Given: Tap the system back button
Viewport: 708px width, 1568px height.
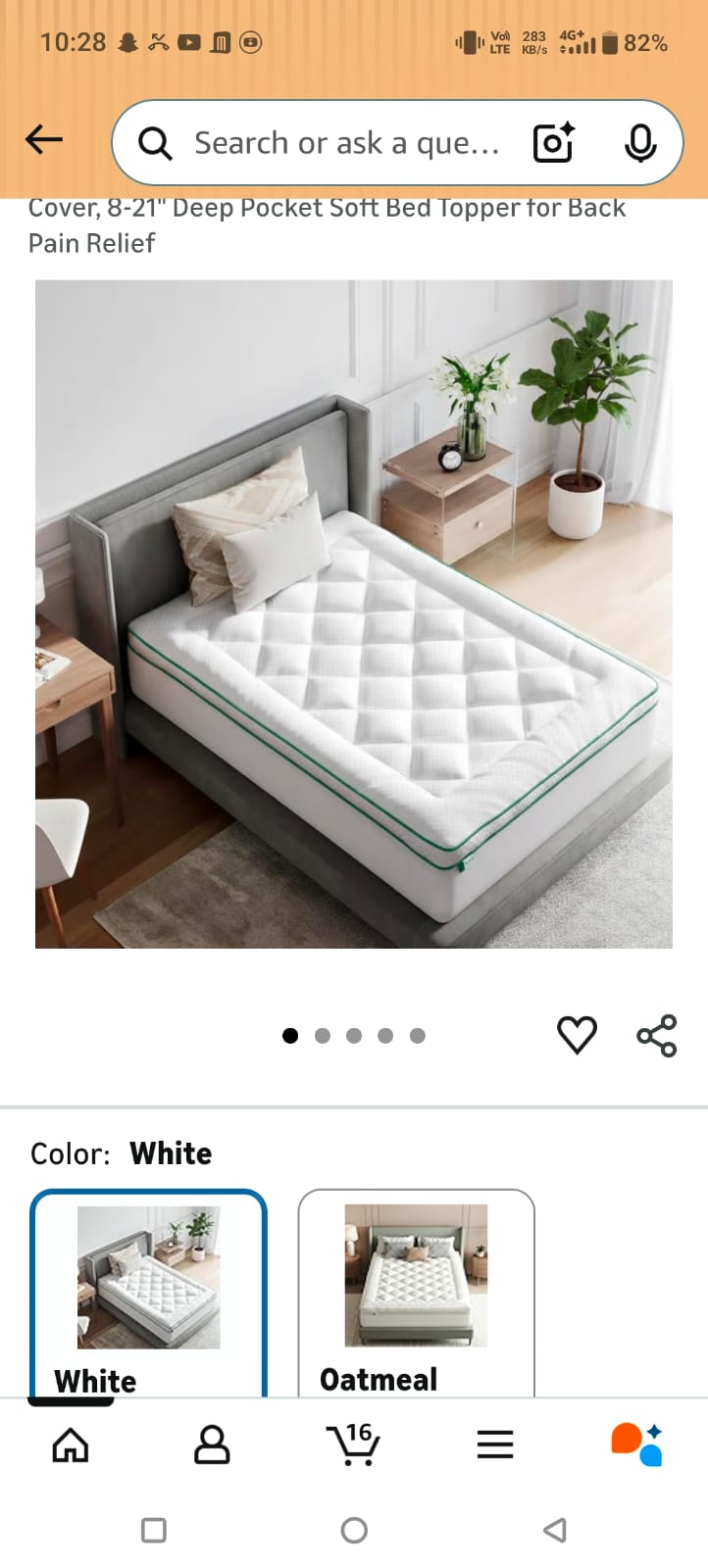Looking at the screenshot, I should (554, 1530).
